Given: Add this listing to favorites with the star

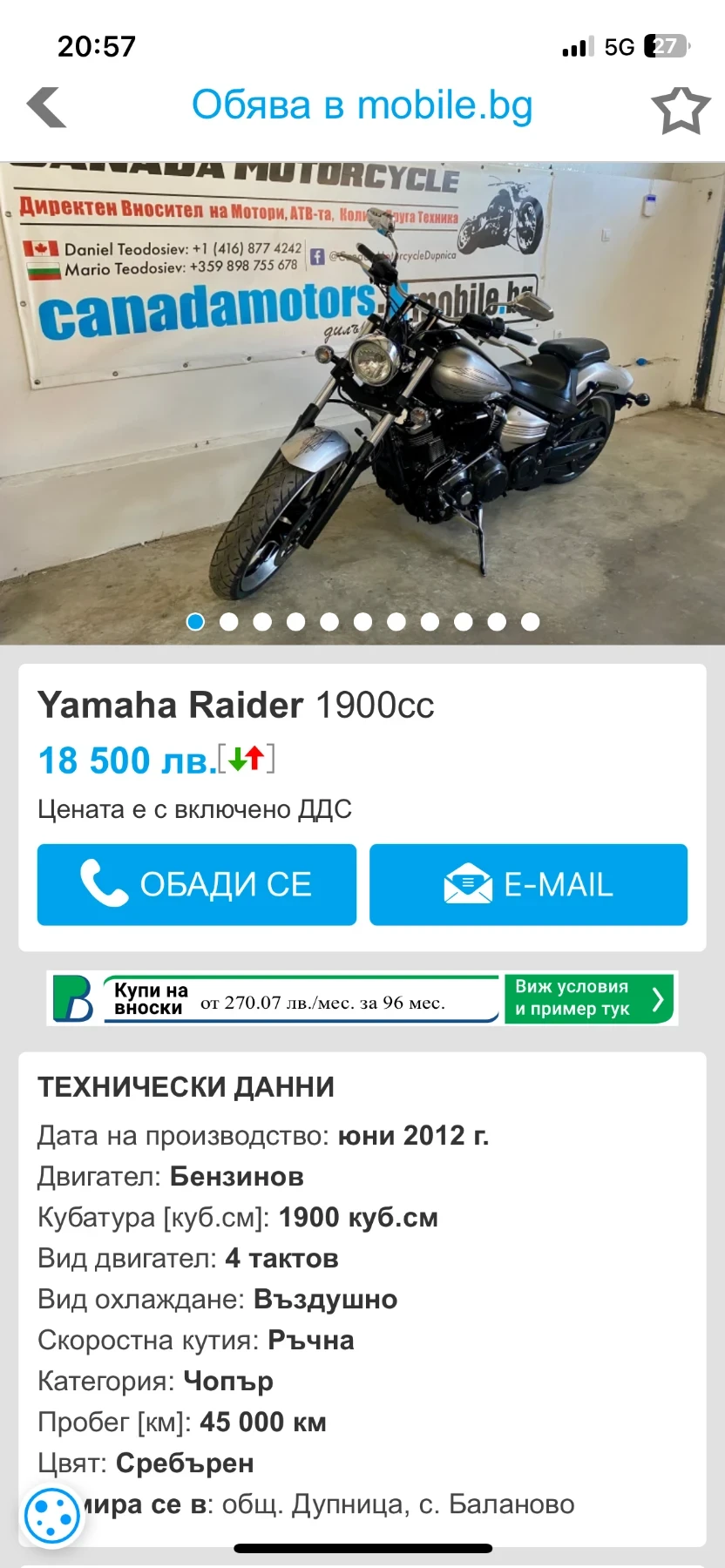Looking at the screenshot, I should coord(681,110).
